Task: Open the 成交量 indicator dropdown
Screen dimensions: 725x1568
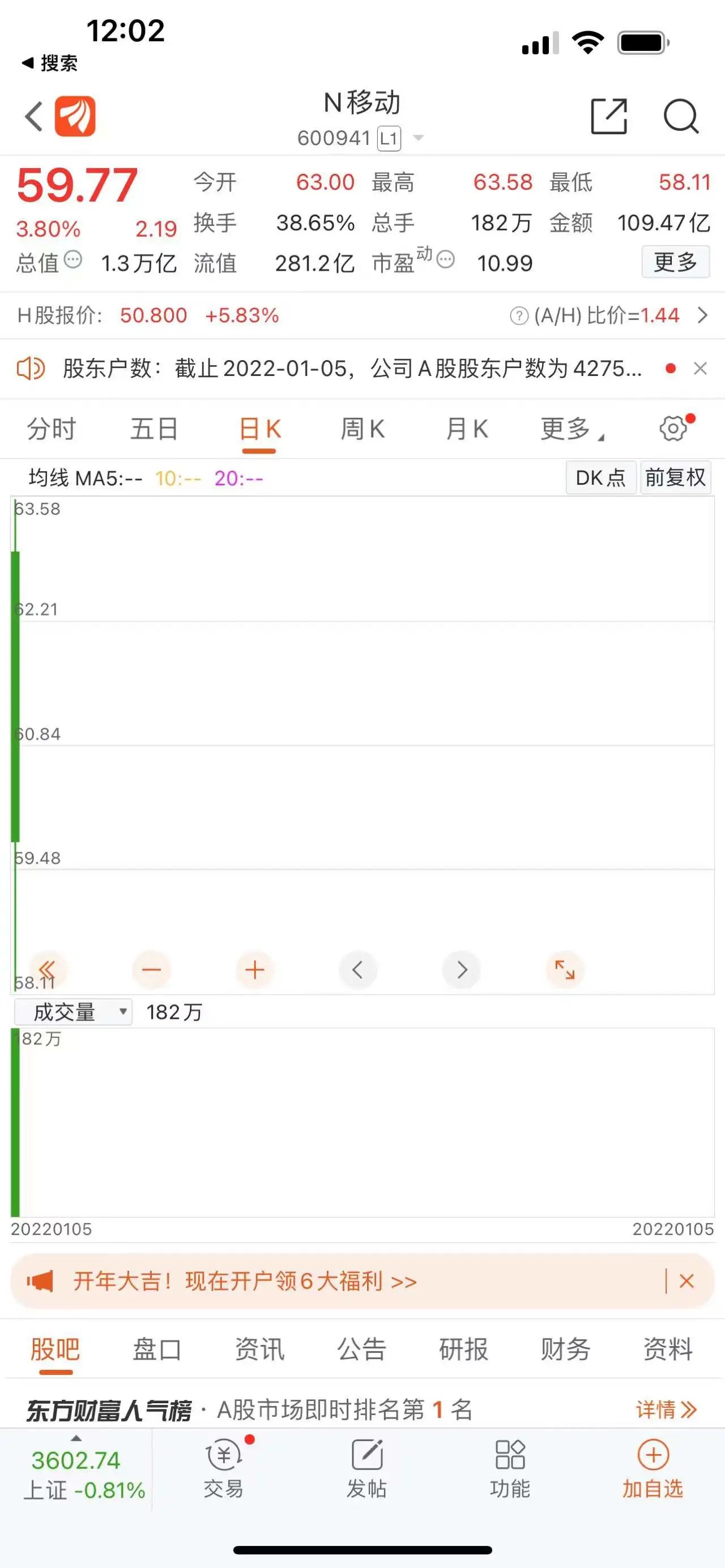Action: pos(73,1012)
